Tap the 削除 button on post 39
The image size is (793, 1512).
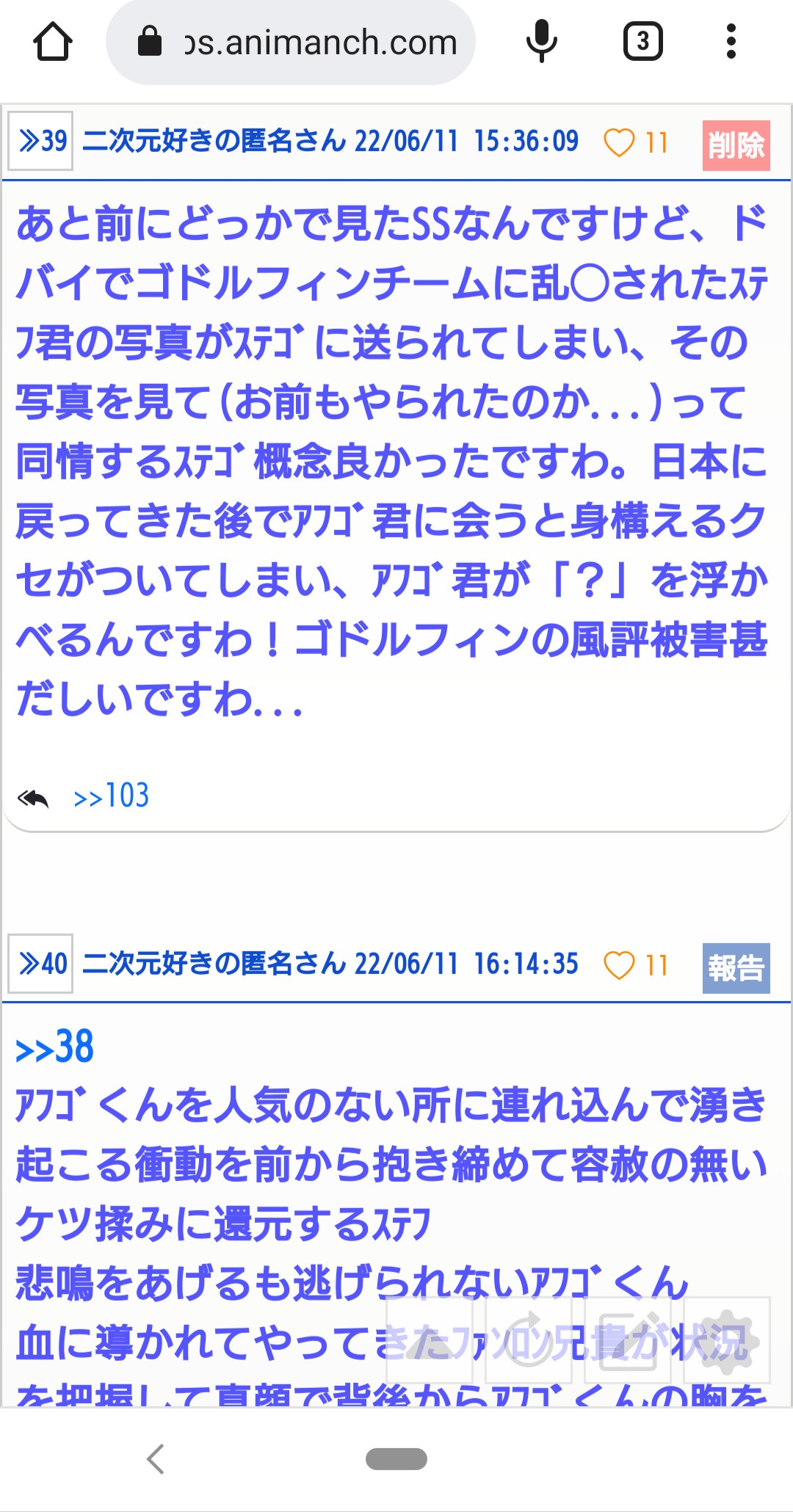point(736,145)
